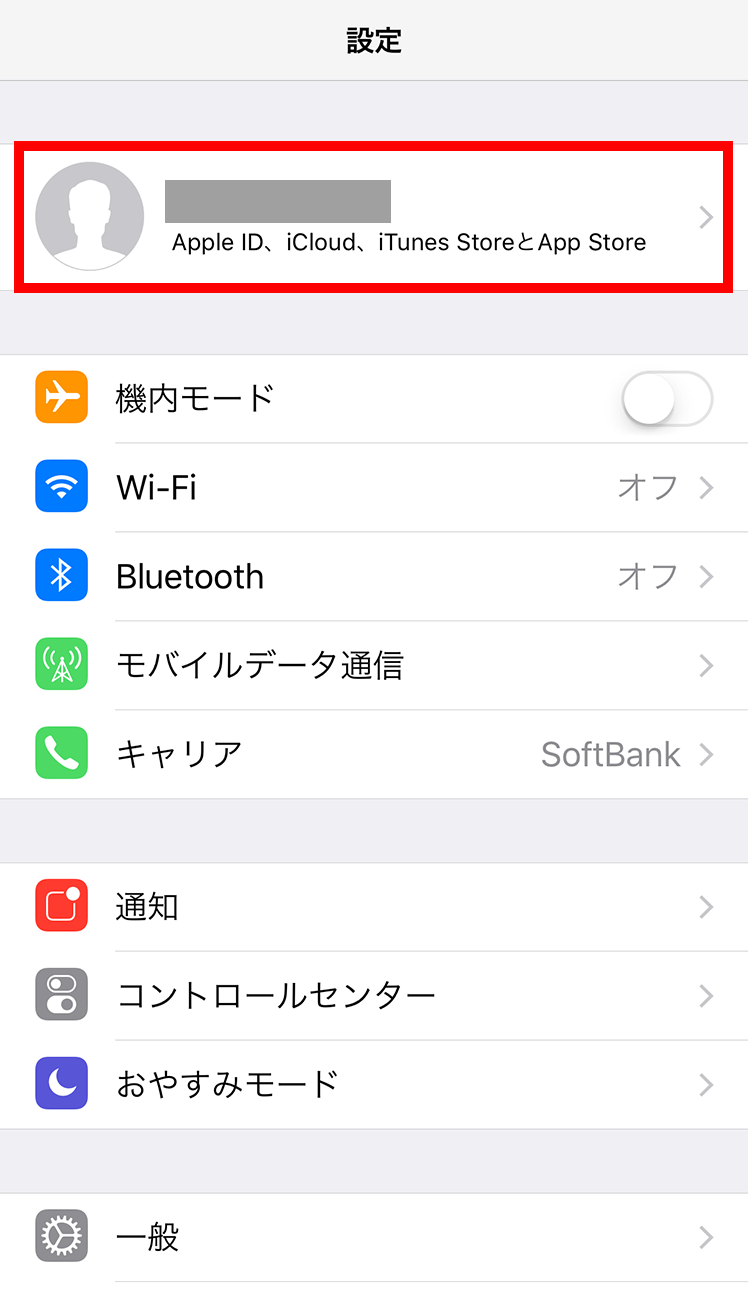Open the キャリア SoftBank row

coord(374,755)
